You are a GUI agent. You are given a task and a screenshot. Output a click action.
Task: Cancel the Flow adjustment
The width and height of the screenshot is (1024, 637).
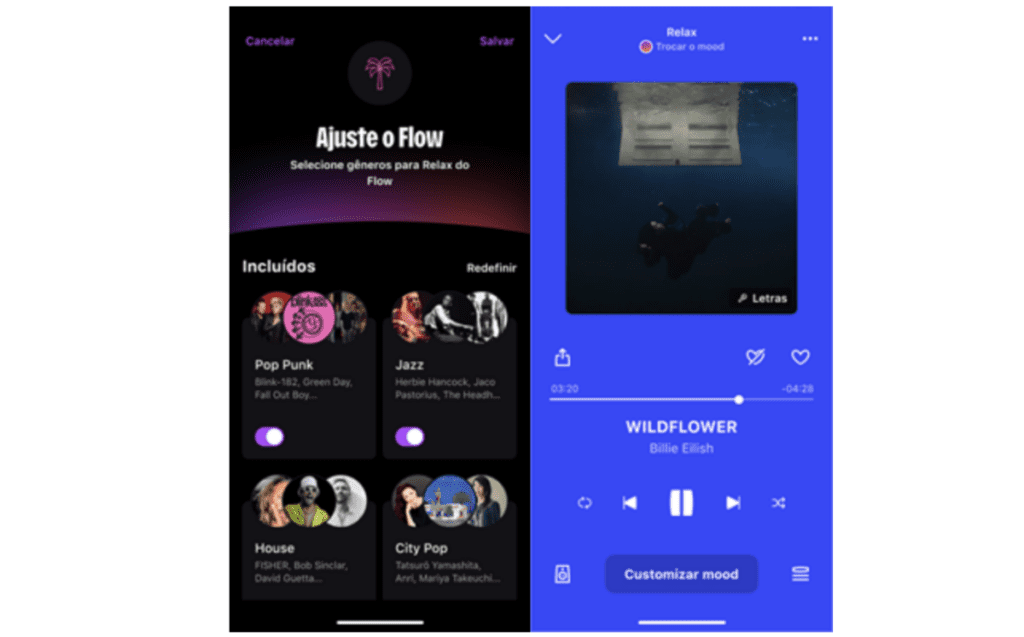(269, 41)
